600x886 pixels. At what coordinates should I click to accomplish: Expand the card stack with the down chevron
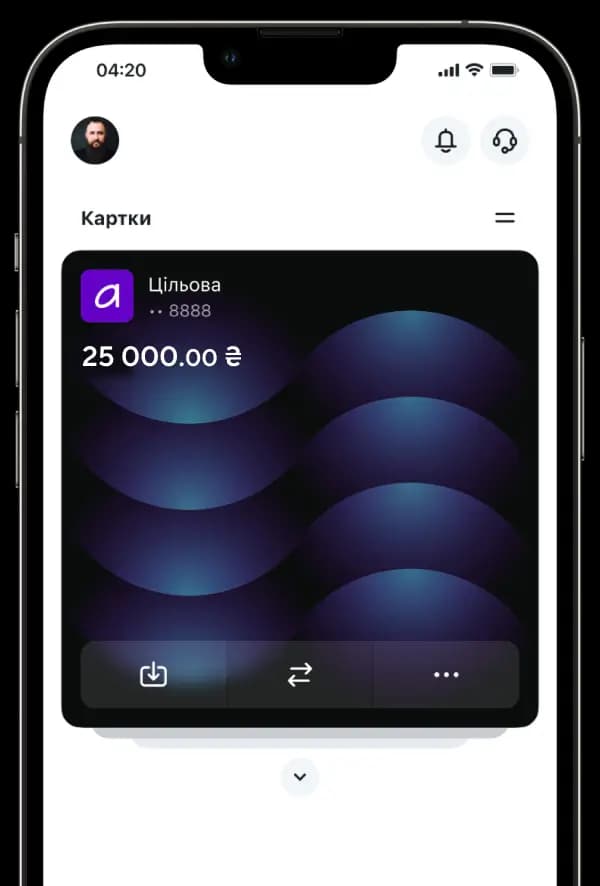tap(299, 776)
